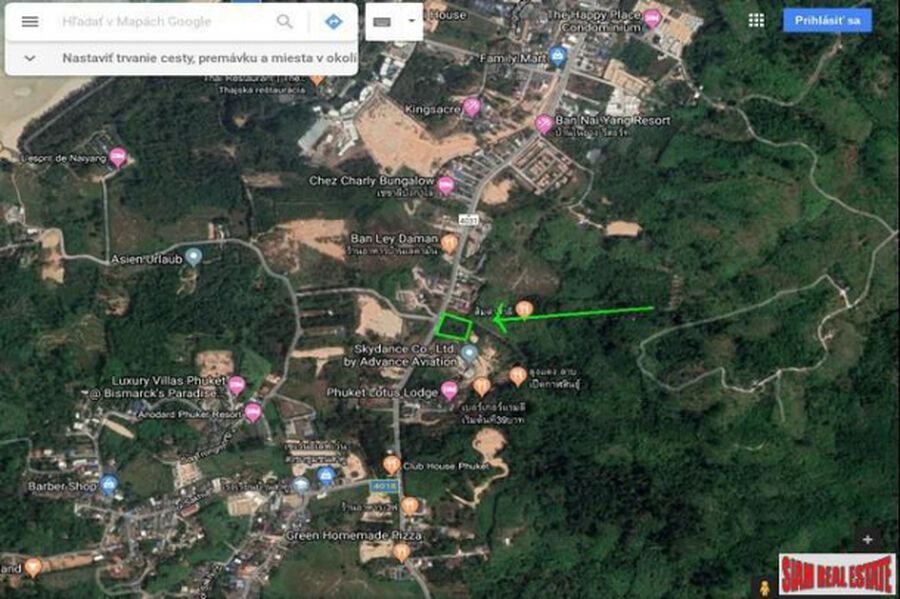Open the Barber Shop map marker
The height and width of the screenshot is (599, 900).
tap(109, 485)
